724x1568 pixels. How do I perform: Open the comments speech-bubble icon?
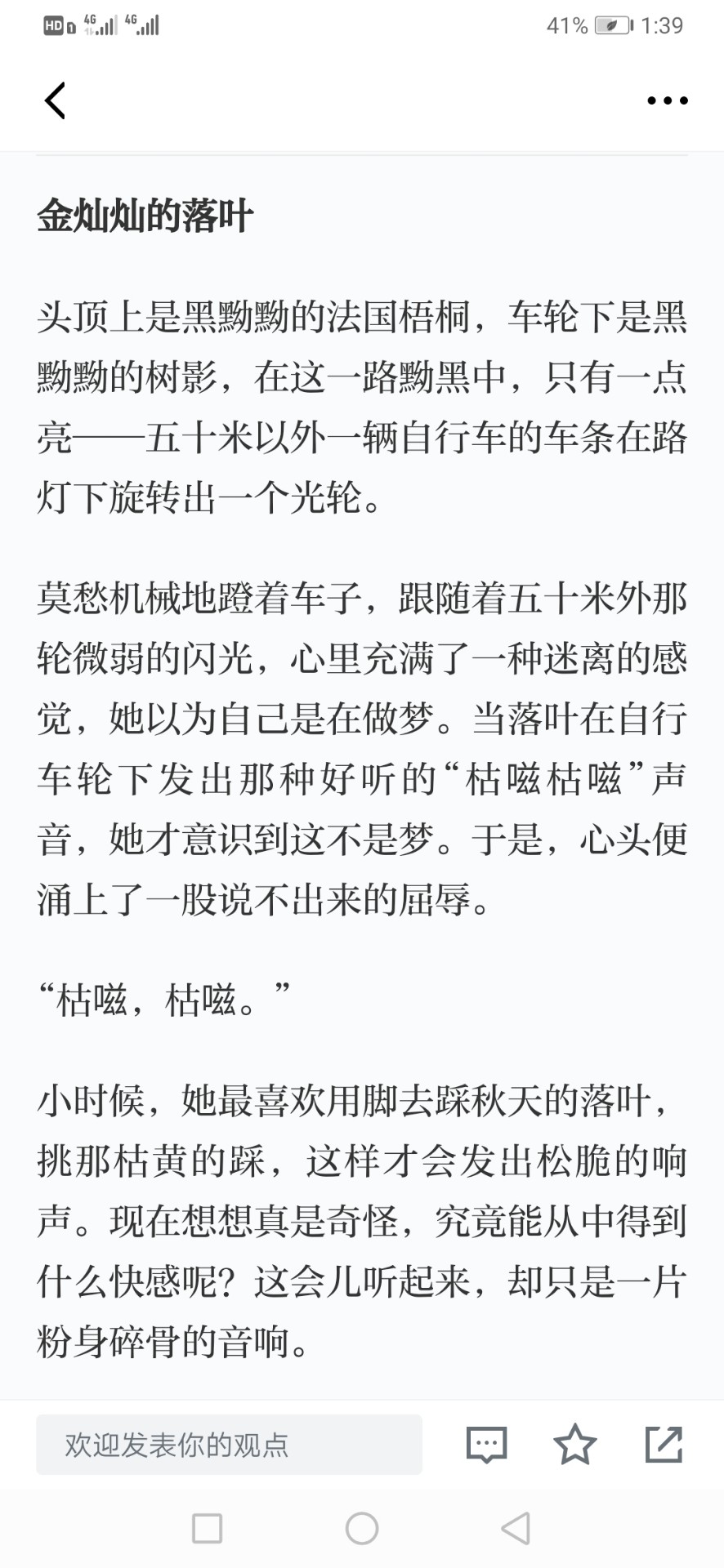[487, 1445]
